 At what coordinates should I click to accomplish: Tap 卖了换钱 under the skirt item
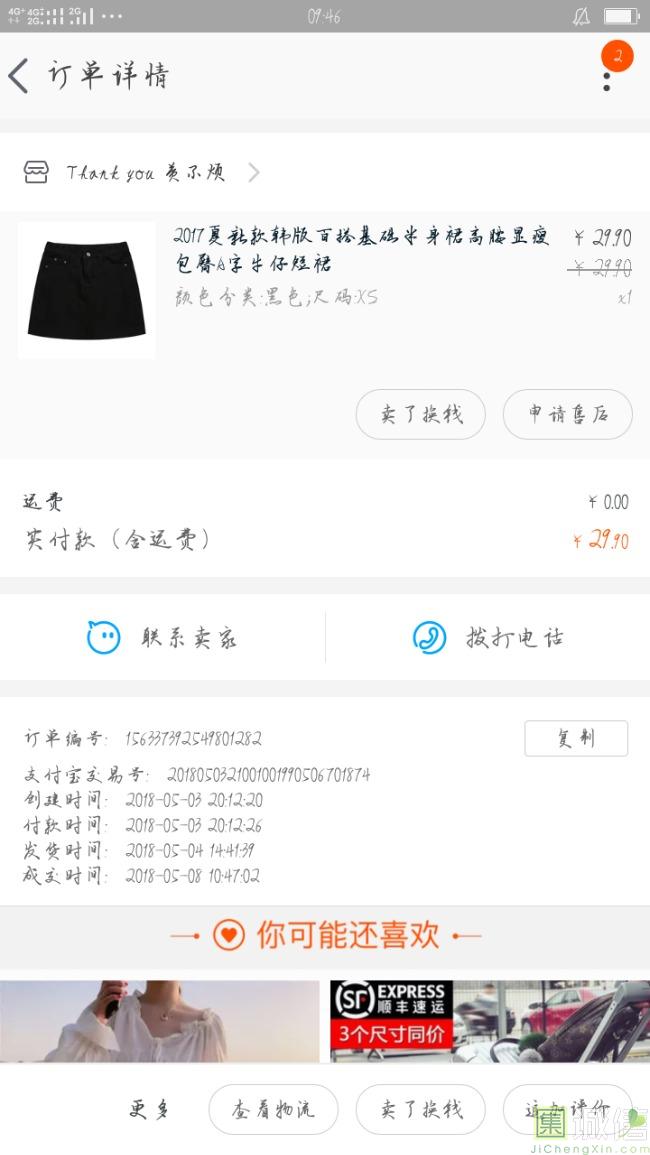(420, 414)
